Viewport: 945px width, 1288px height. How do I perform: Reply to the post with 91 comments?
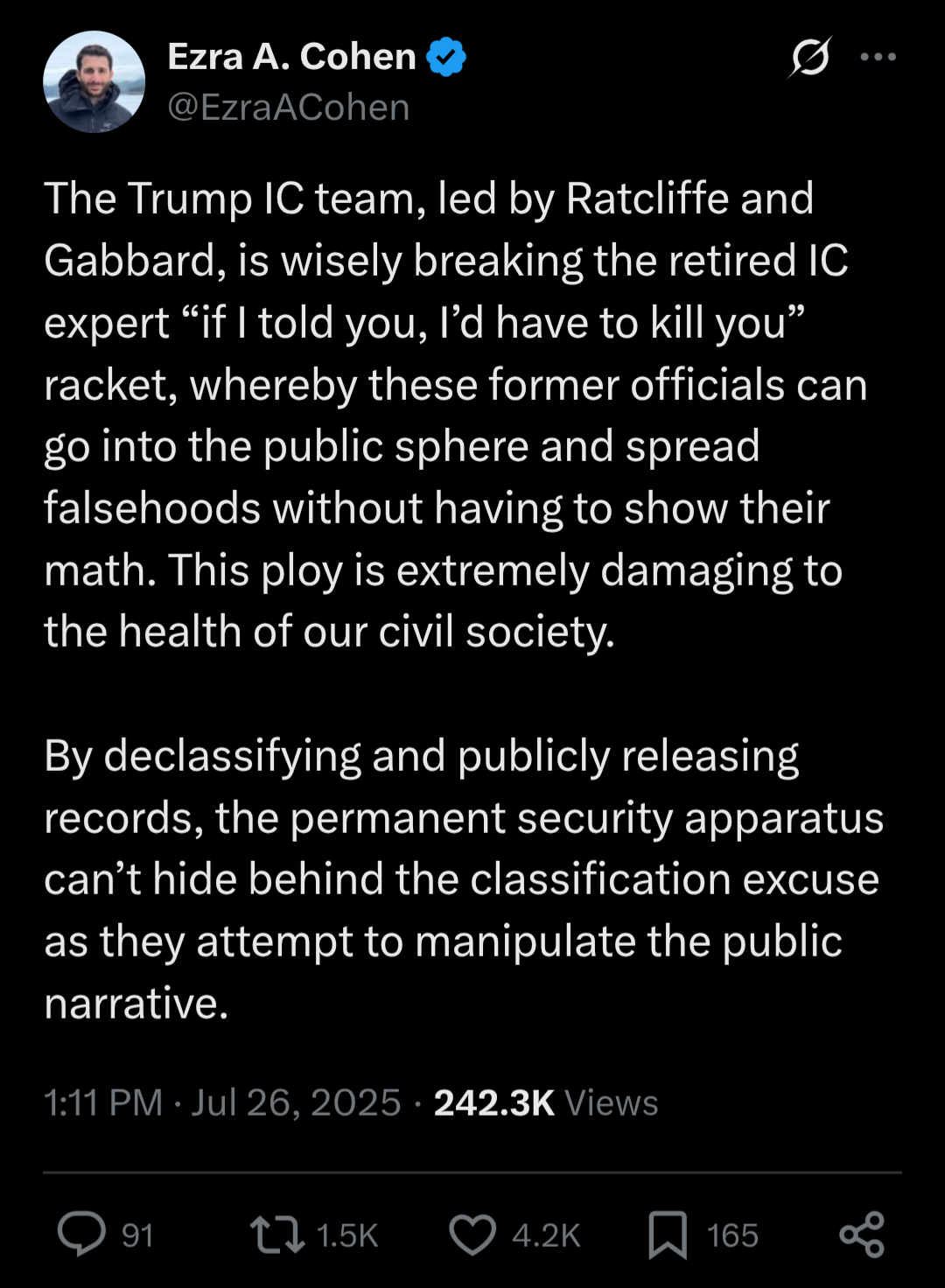point(82,1235)
